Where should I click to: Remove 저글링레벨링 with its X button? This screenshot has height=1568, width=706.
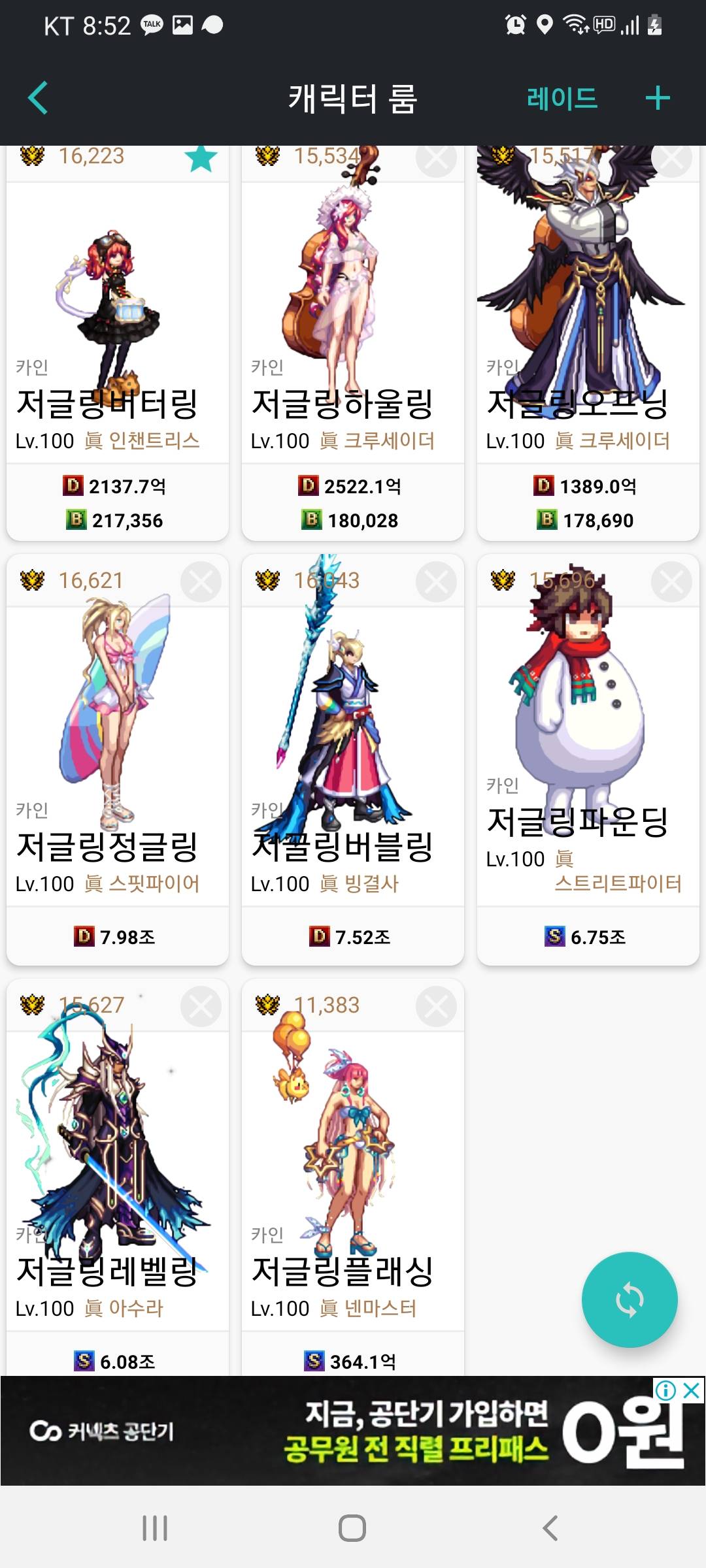(x=201, y=1006)
